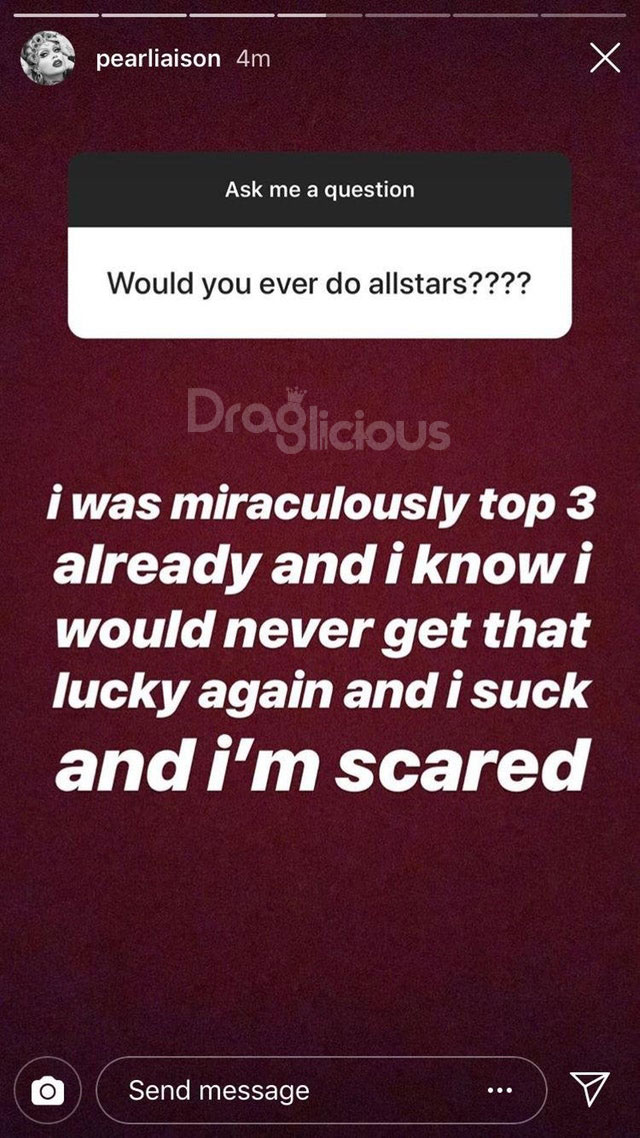Open the pearliaison username
640x1138 pixels.
(x=158, y=59)
